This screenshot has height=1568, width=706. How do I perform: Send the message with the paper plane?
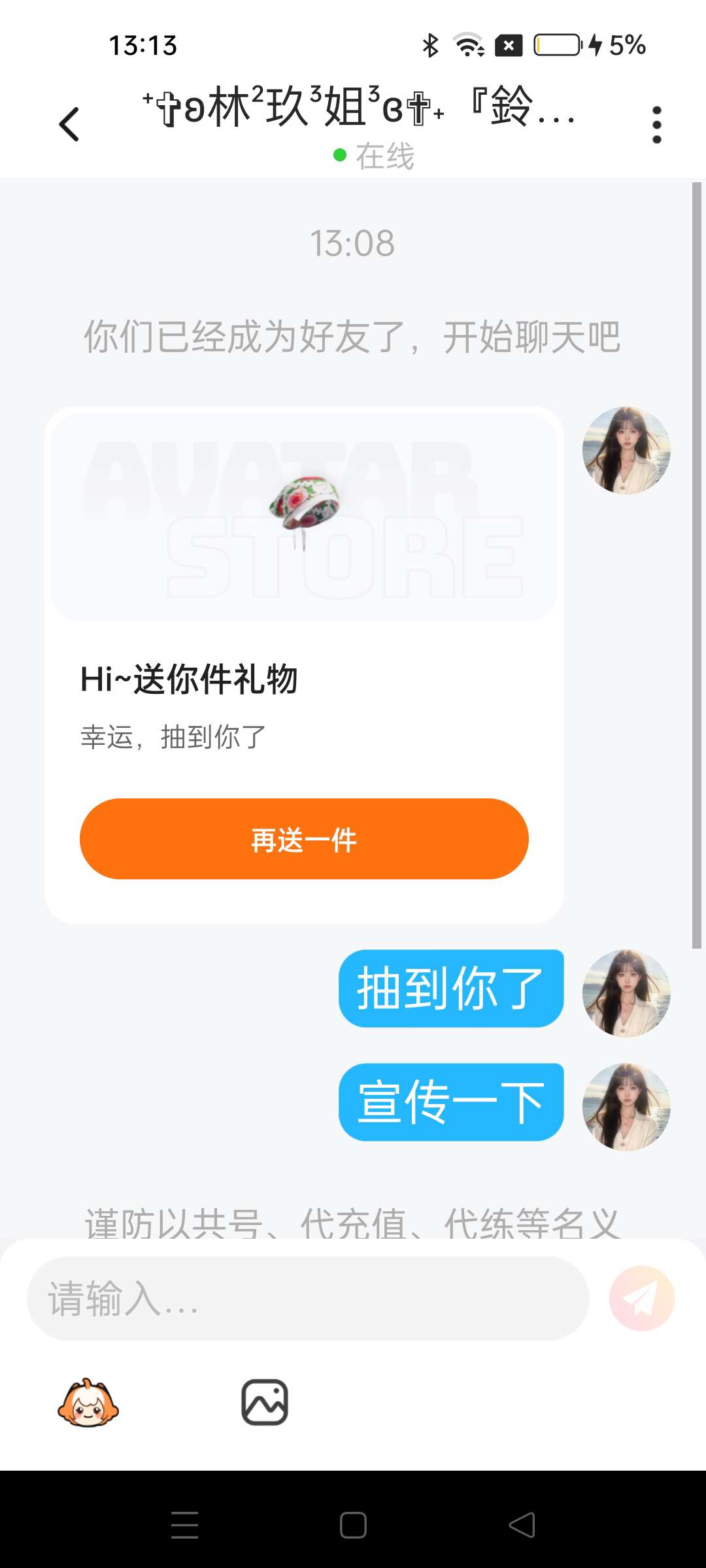pos(641,1298)
